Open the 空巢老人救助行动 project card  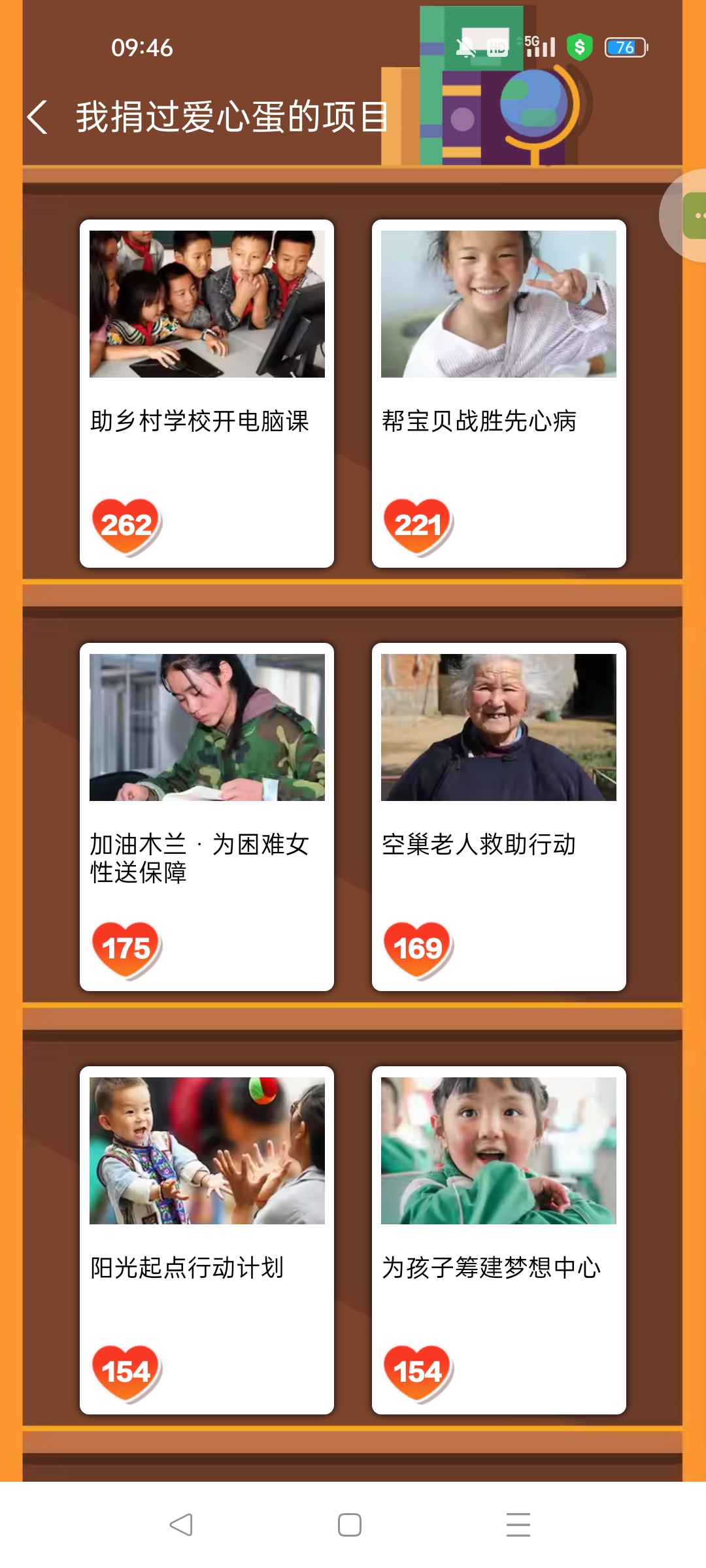pos(498,817)
